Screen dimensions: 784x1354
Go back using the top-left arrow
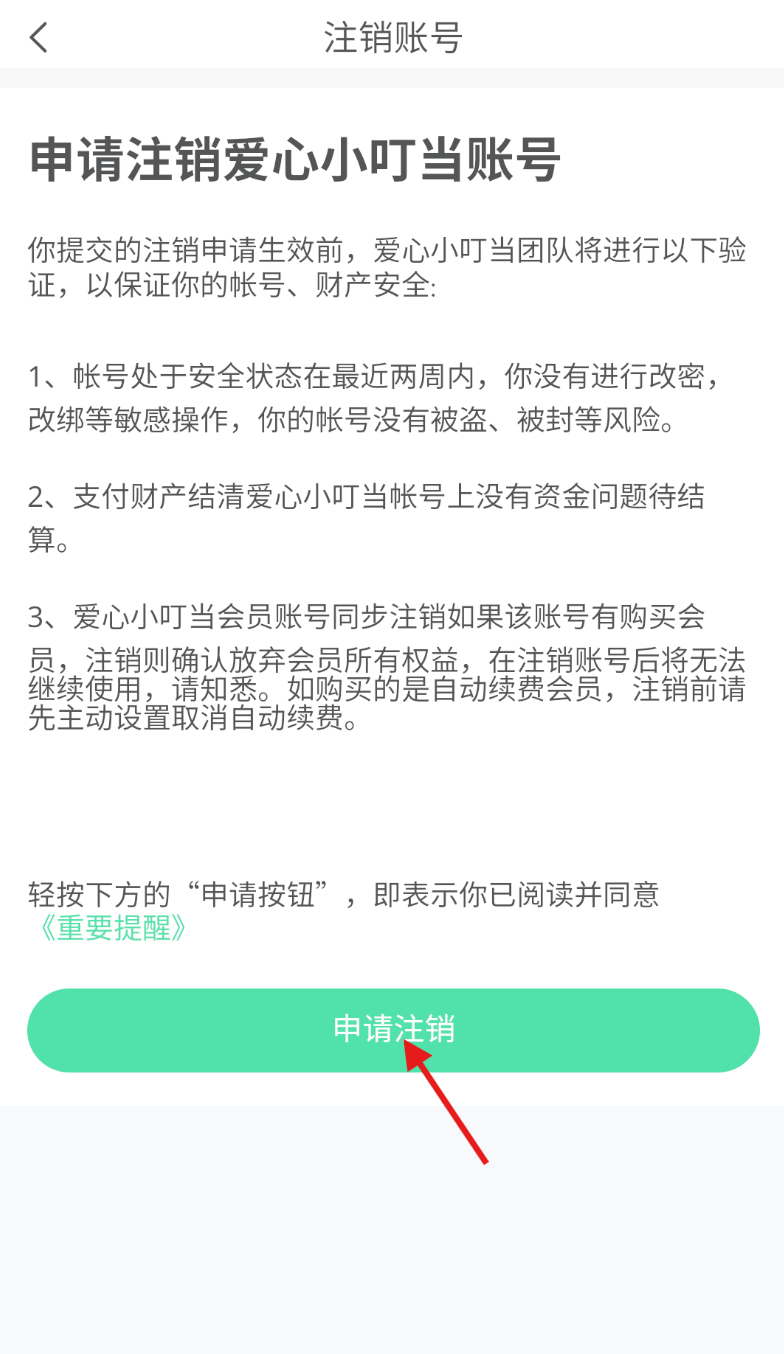38,38
